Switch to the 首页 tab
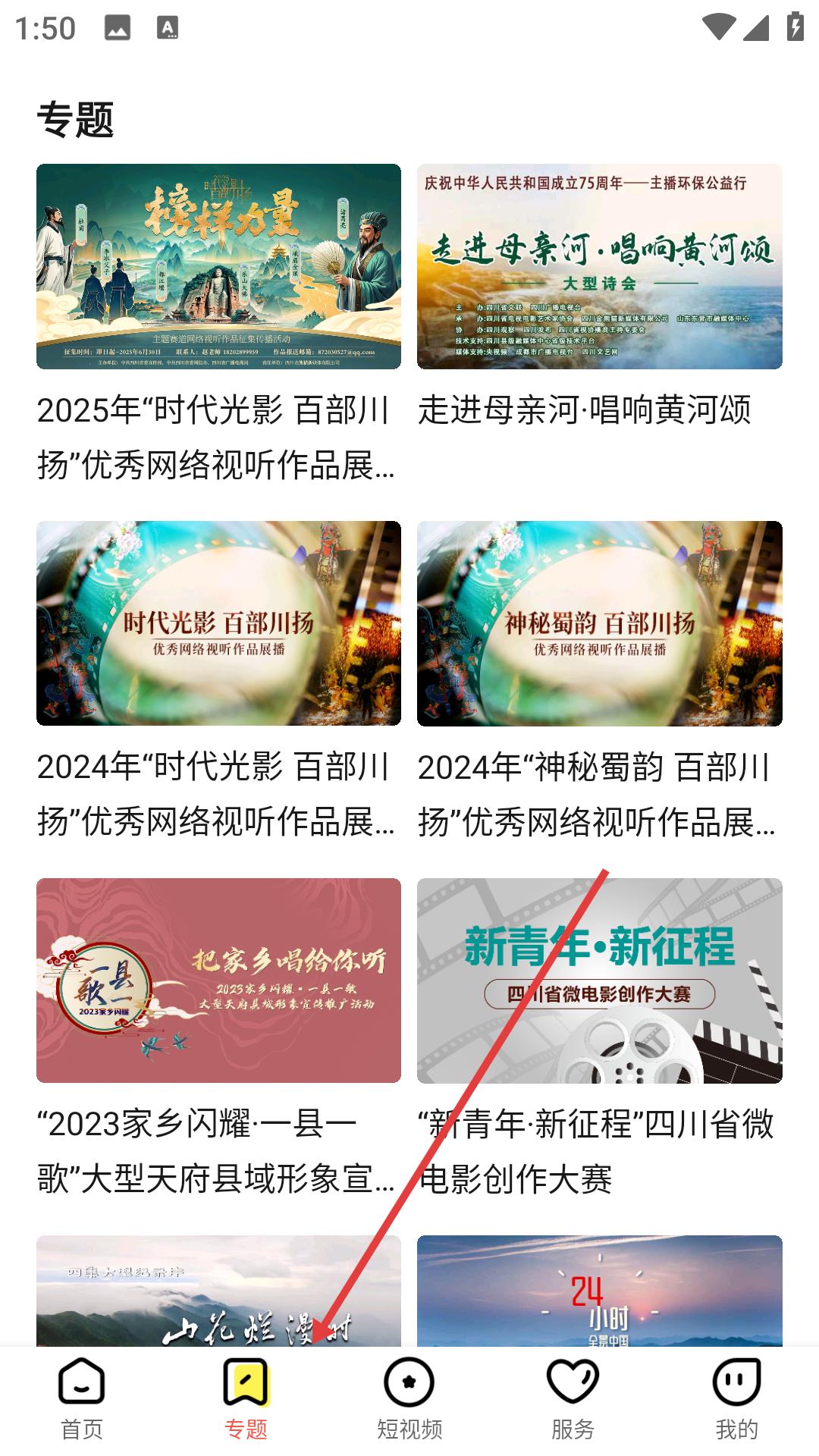Screen dimensions: 819x1456 (82, 1399)
